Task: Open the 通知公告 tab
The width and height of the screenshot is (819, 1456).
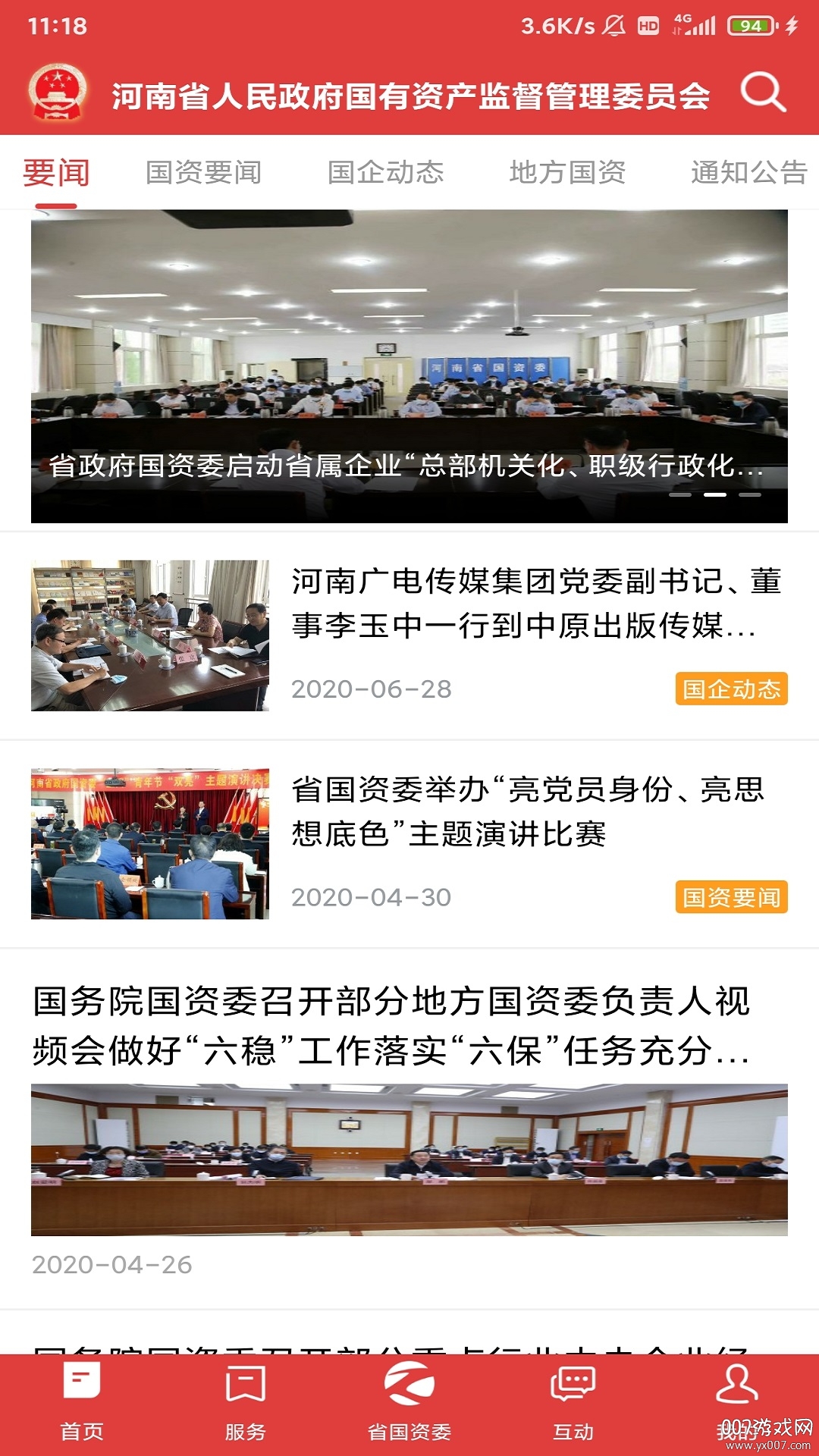Action: [x=746, y=173]
